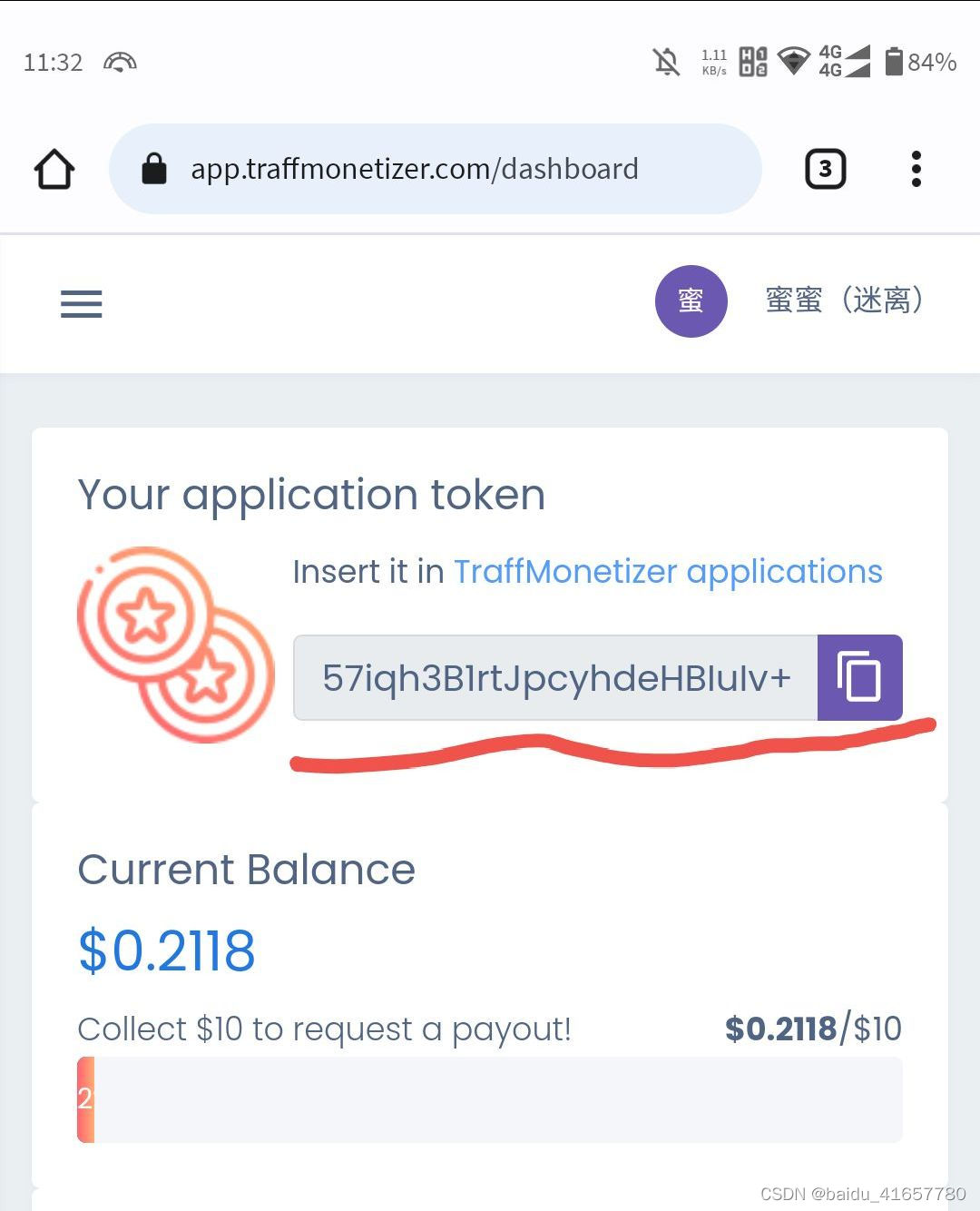Viewport: 980px width, 1211px height.
Task: Tap the username 蜜蜜（迷离）
Action: click(x=842, y=300)
